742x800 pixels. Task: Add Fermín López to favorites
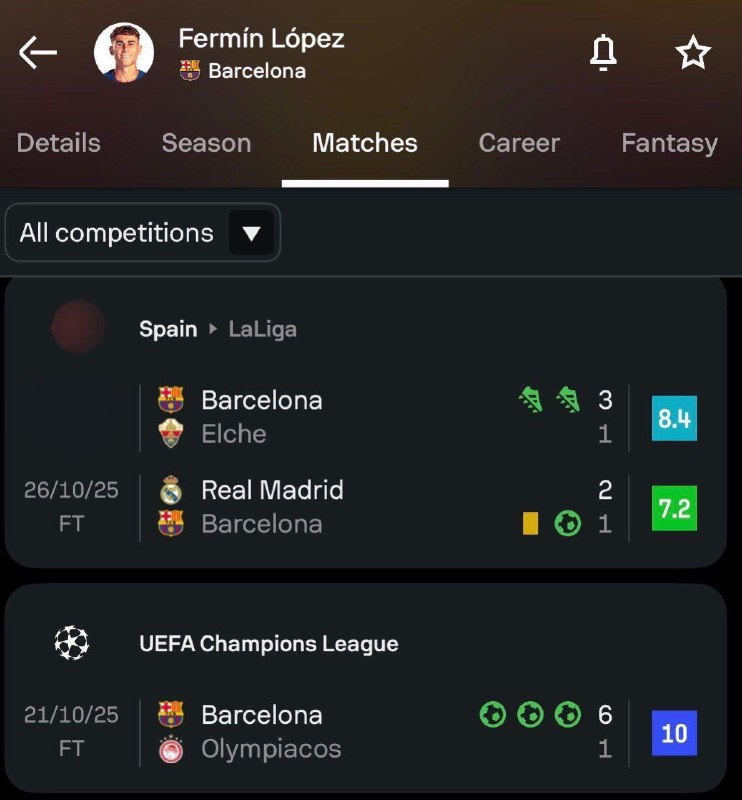pos(693,53)
